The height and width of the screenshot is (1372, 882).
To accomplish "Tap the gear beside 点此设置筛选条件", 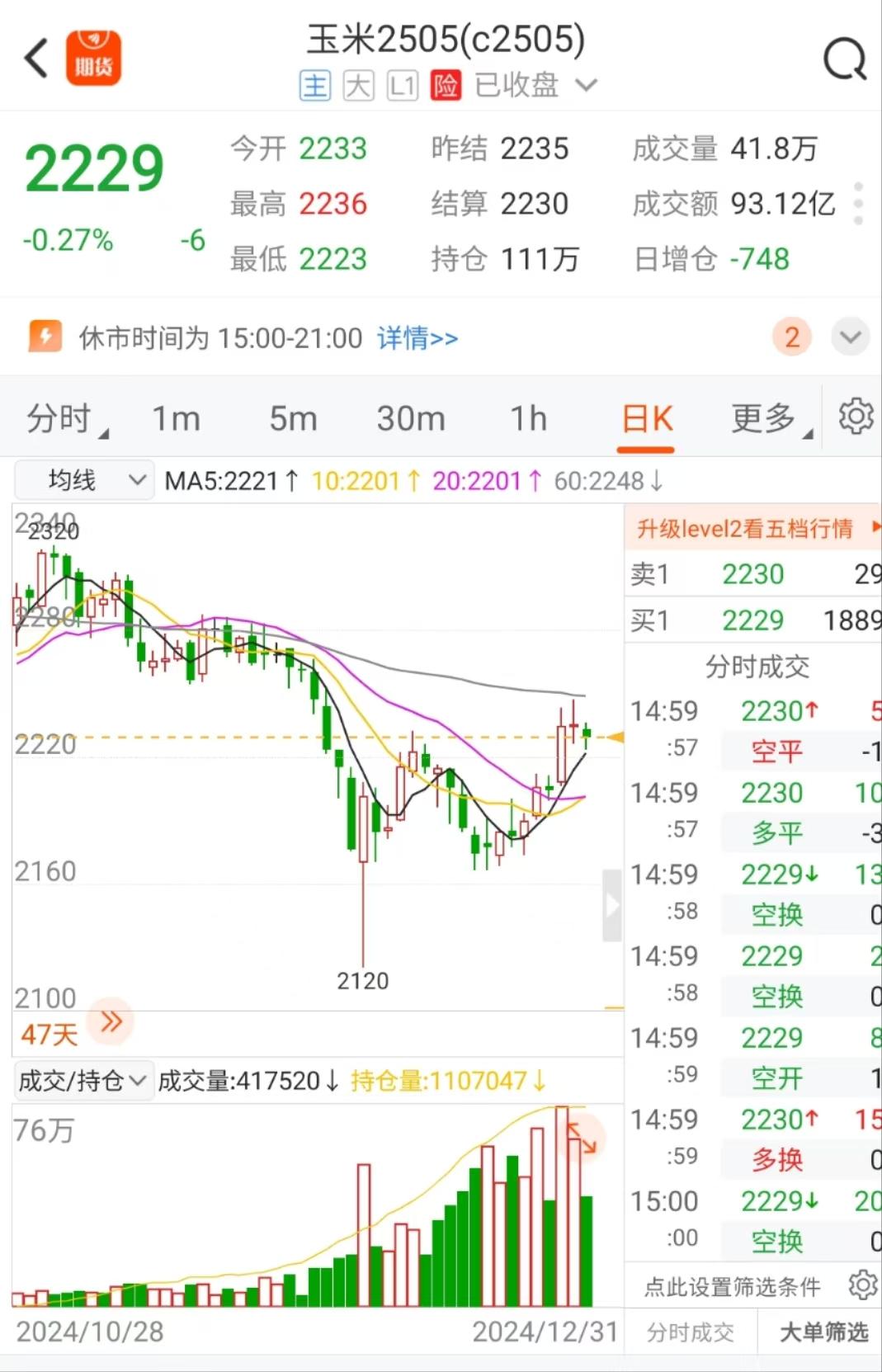I will 863,1285.
